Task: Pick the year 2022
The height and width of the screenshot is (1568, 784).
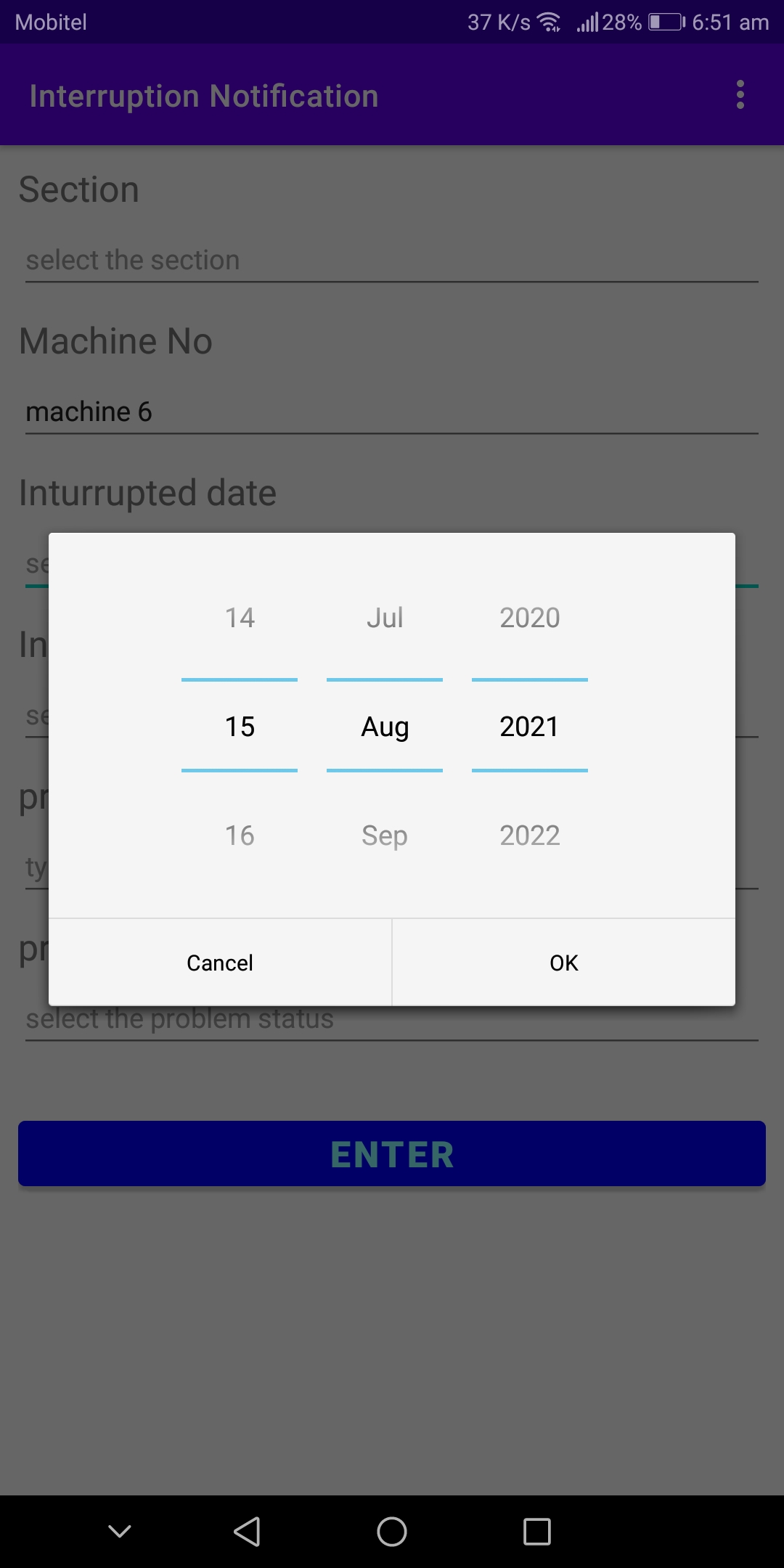Action: pos(530,836)
